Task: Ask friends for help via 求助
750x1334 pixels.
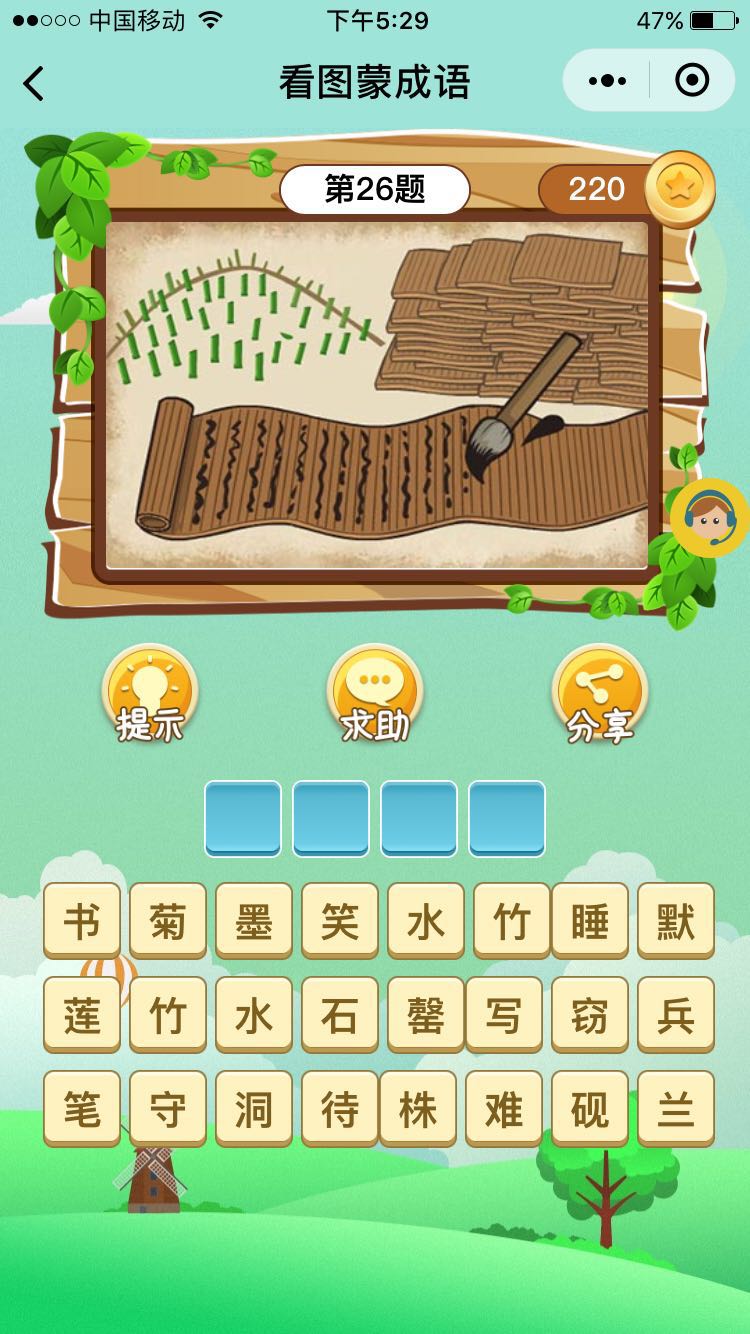Action: click(x=375, y=693)
